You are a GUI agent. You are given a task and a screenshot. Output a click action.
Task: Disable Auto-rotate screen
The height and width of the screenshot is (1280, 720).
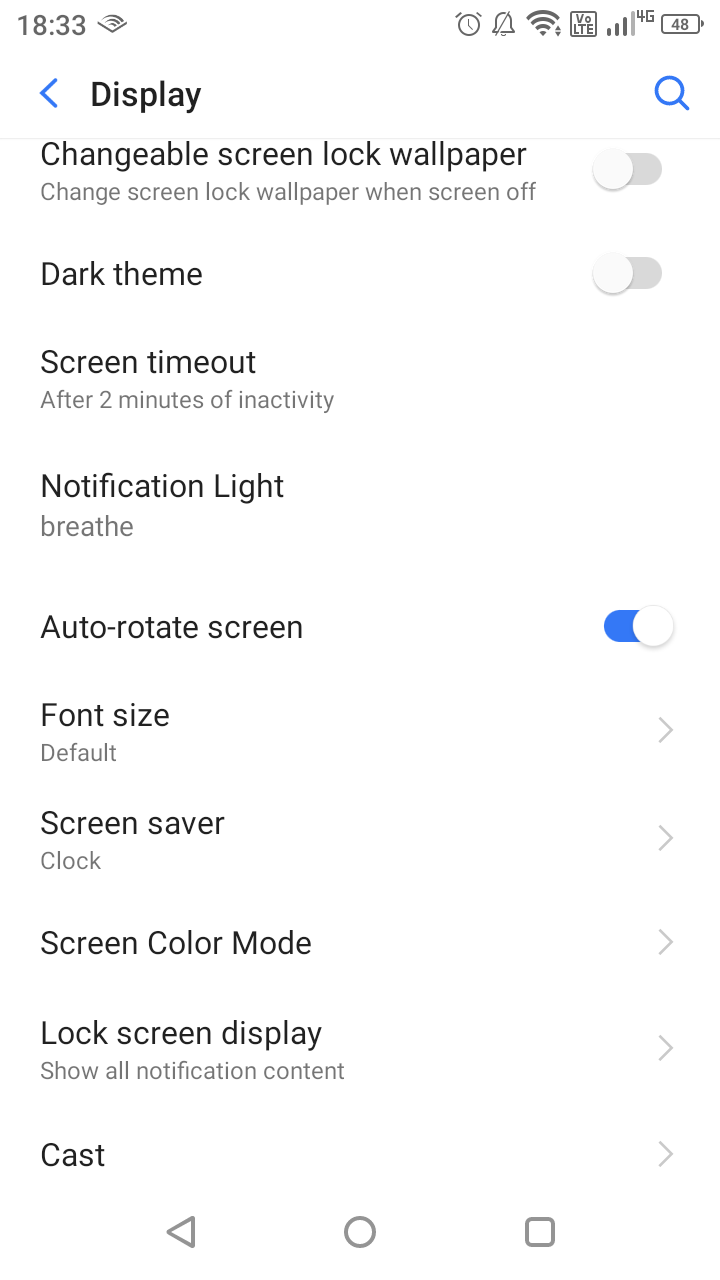click(x=638, y=627)
